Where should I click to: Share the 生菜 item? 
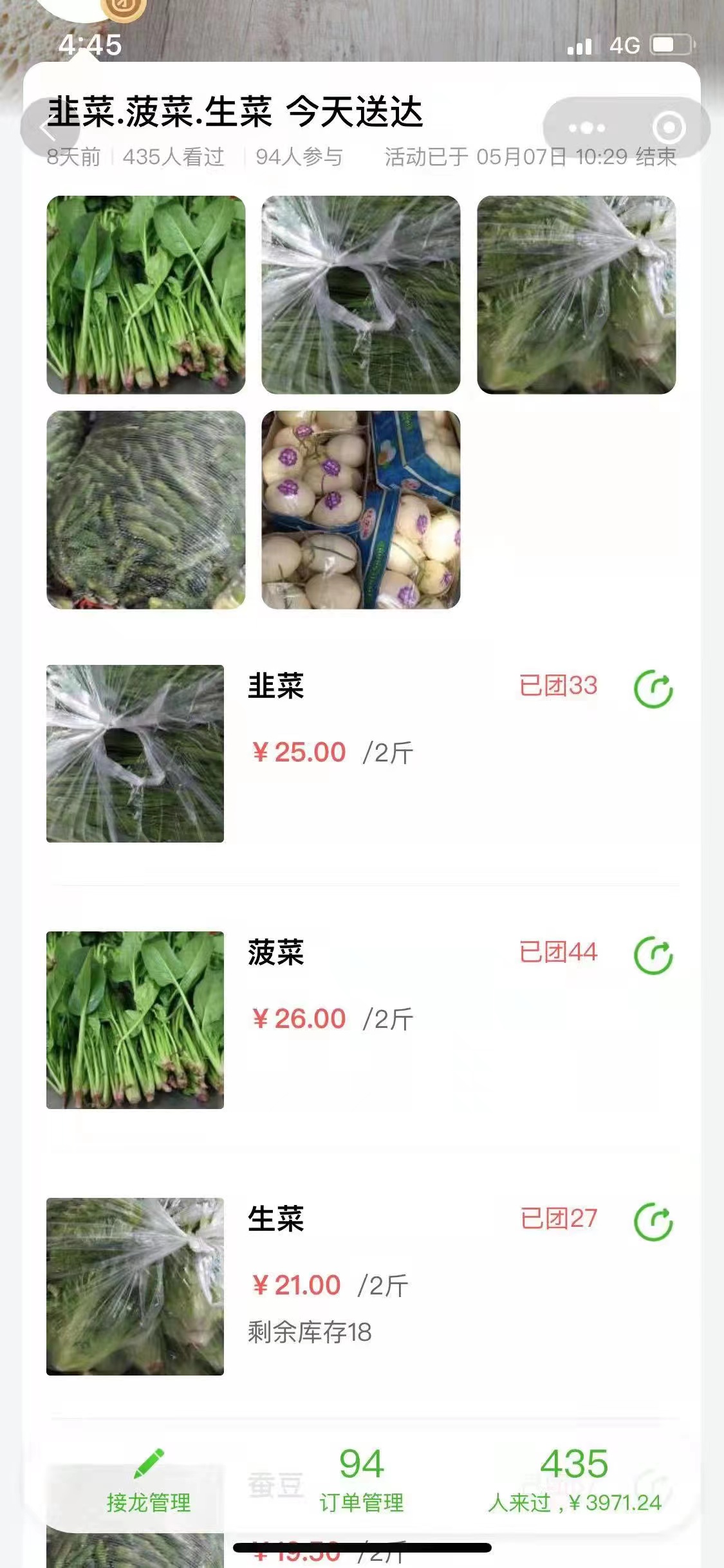pyautogui.click(x=653, y=1222)
